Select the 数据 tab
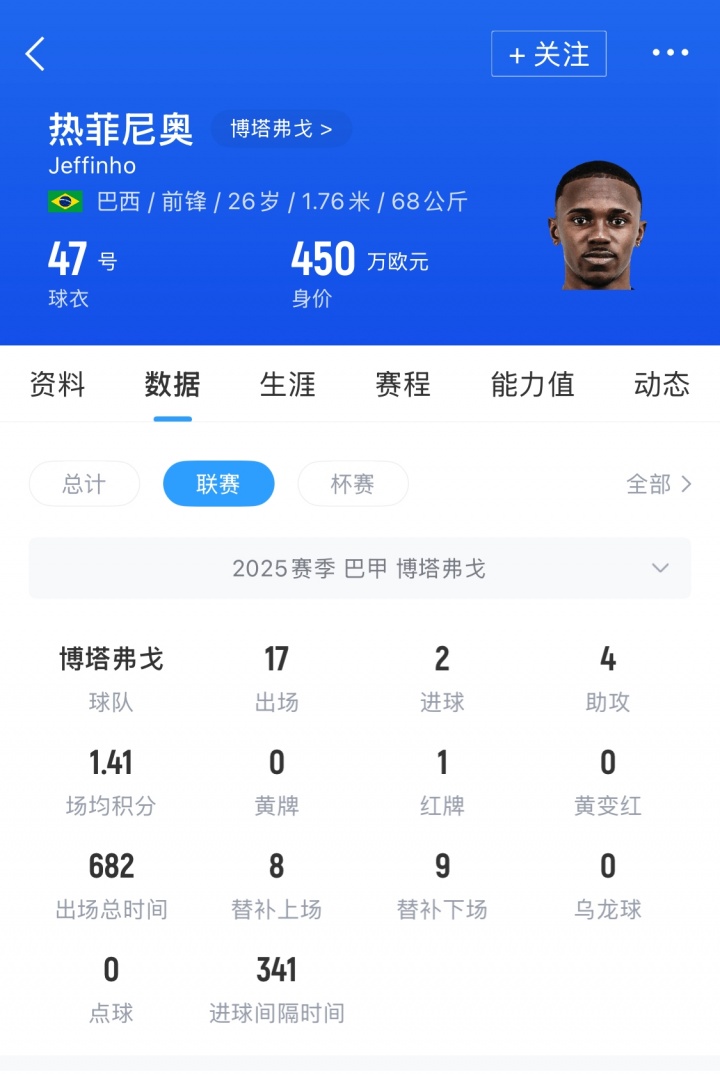Viewport: 720px width, 1074px height. point(172,384)
